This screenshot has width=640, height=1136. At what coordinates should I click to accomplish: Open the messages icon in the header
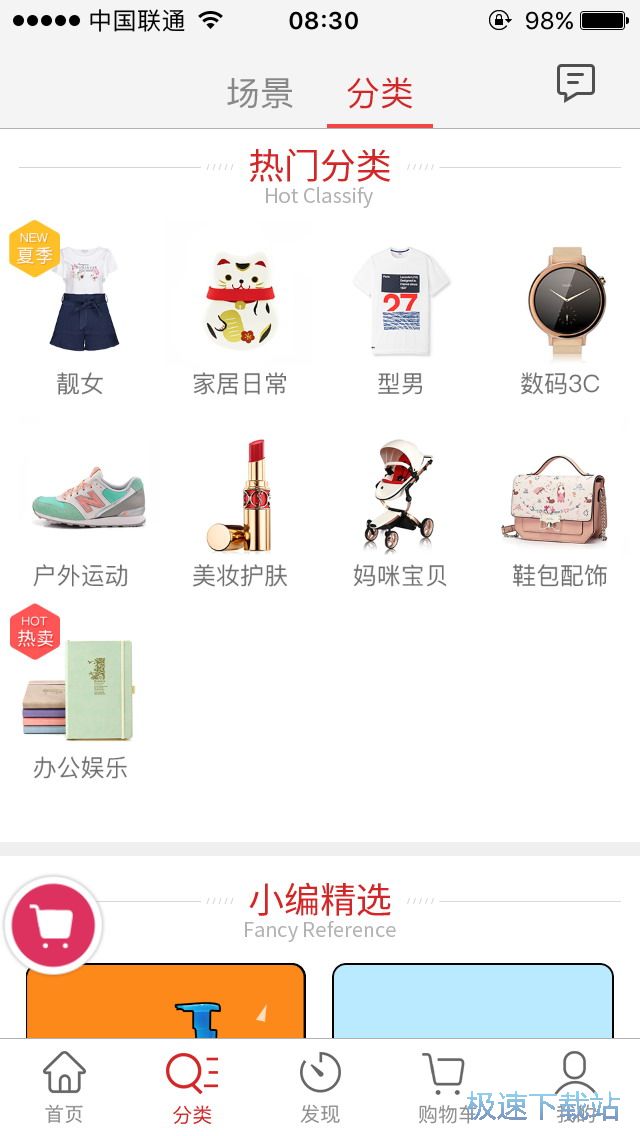[x=575, y=83]
